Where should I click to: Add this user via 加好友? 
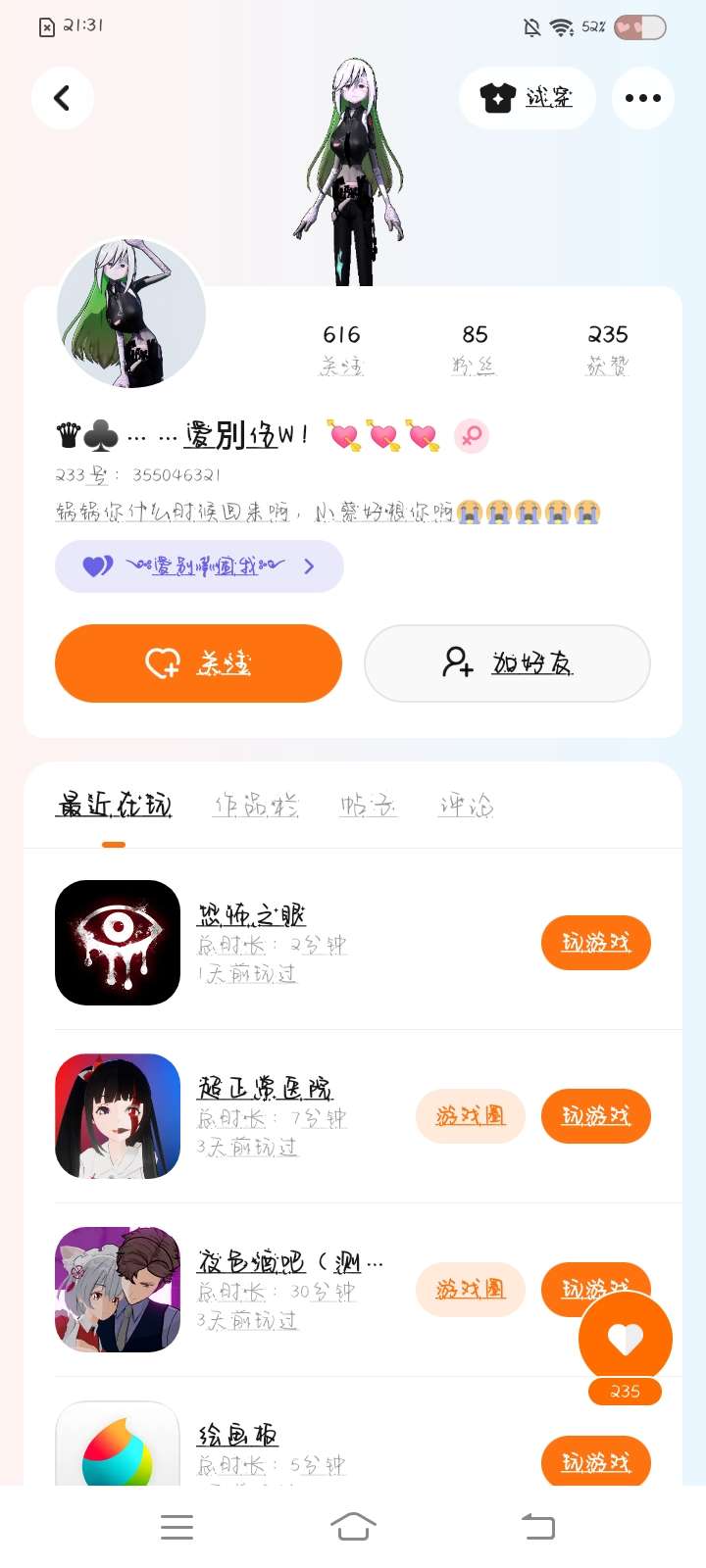pos(507,663)
